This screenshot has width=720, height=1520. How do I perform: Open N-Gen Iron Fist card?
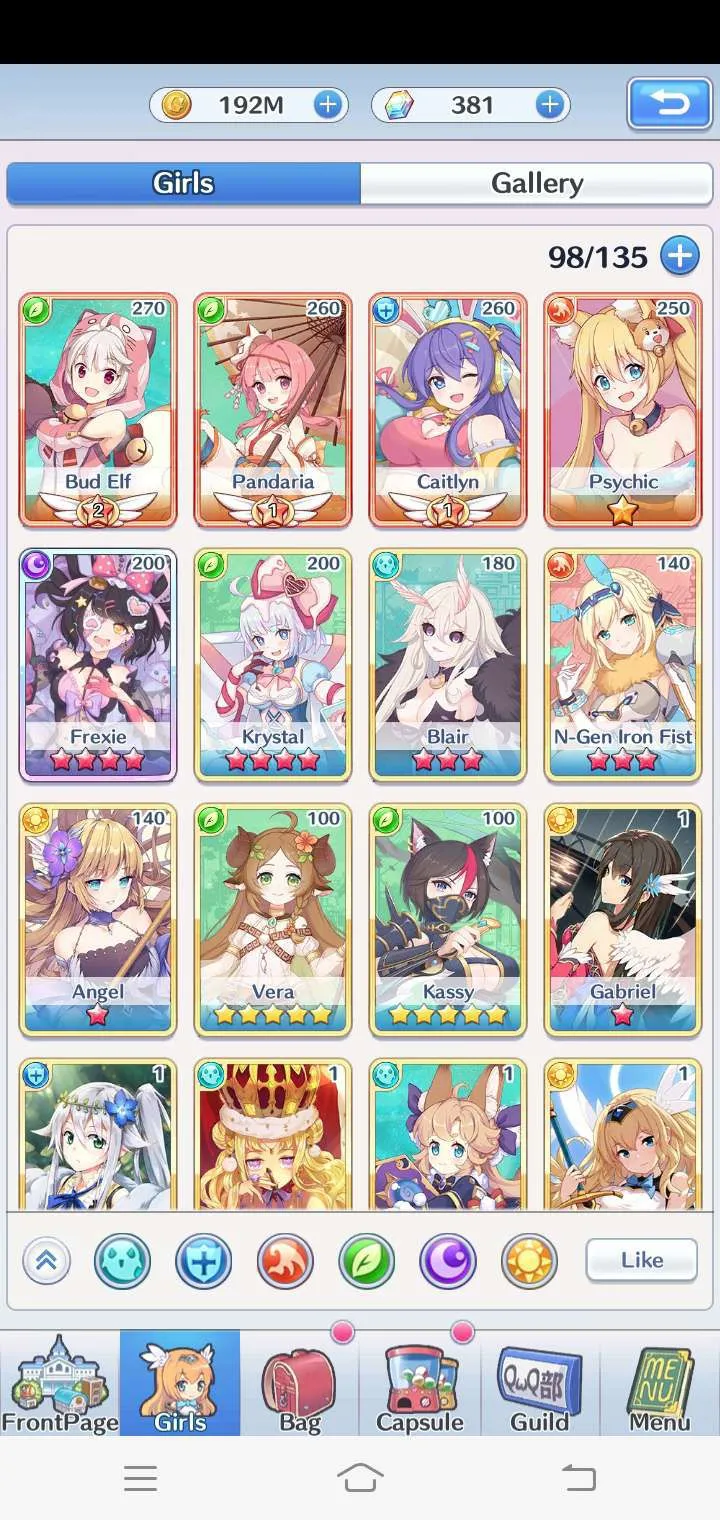(623, 665)
